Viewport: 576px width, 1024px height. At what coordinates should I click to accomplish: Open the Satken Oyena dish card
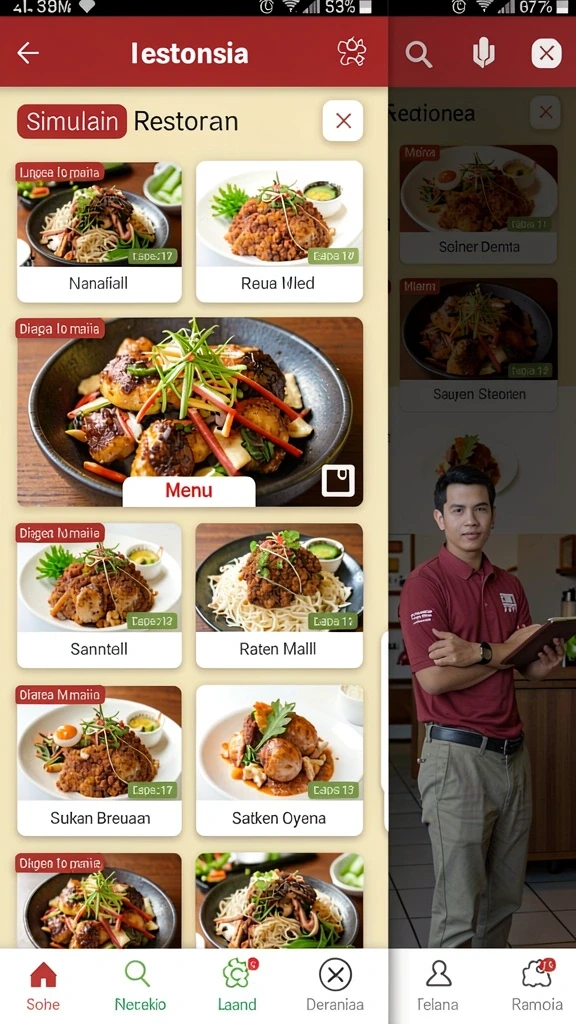click(279, 760)
